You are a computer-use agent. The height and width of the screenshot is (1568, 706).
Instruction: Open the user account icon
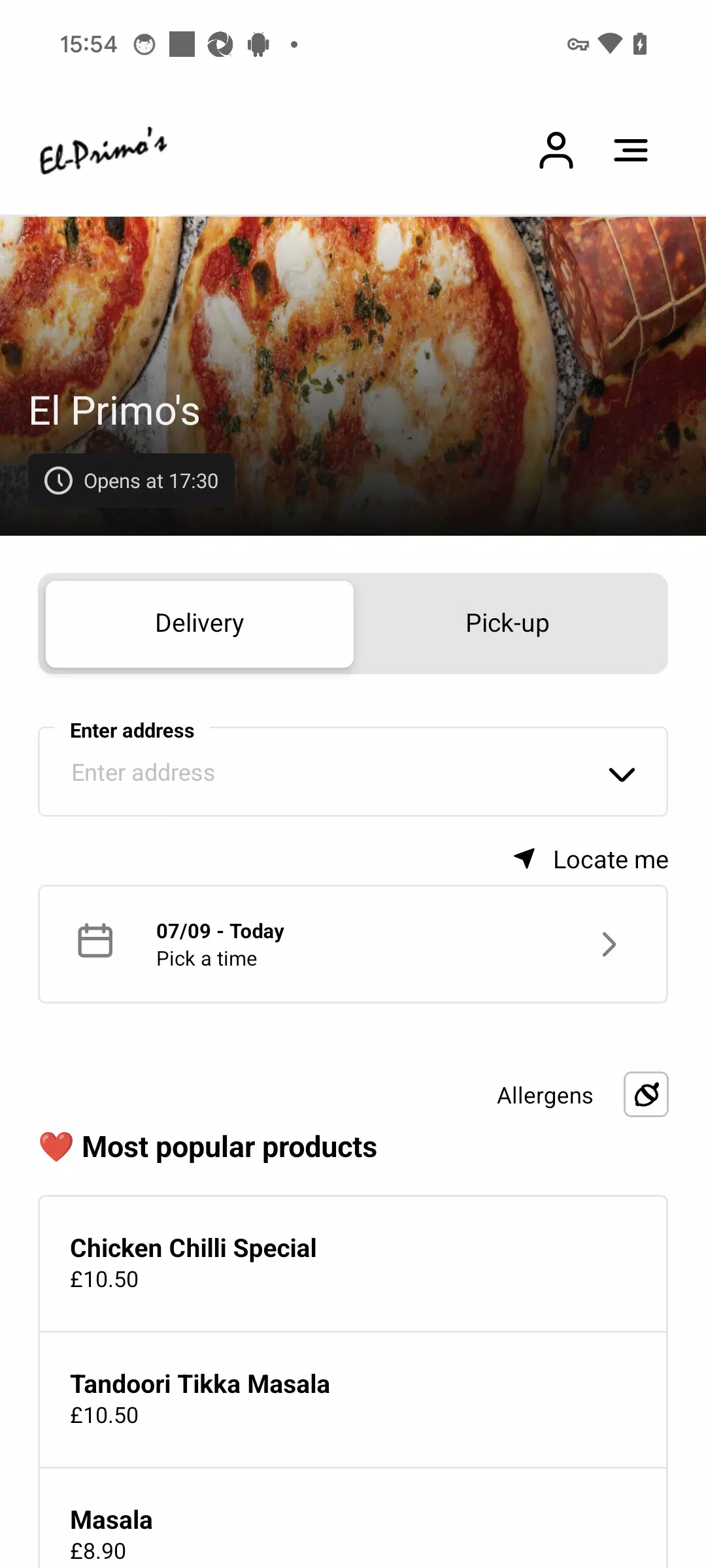click(x=556, y=150)
